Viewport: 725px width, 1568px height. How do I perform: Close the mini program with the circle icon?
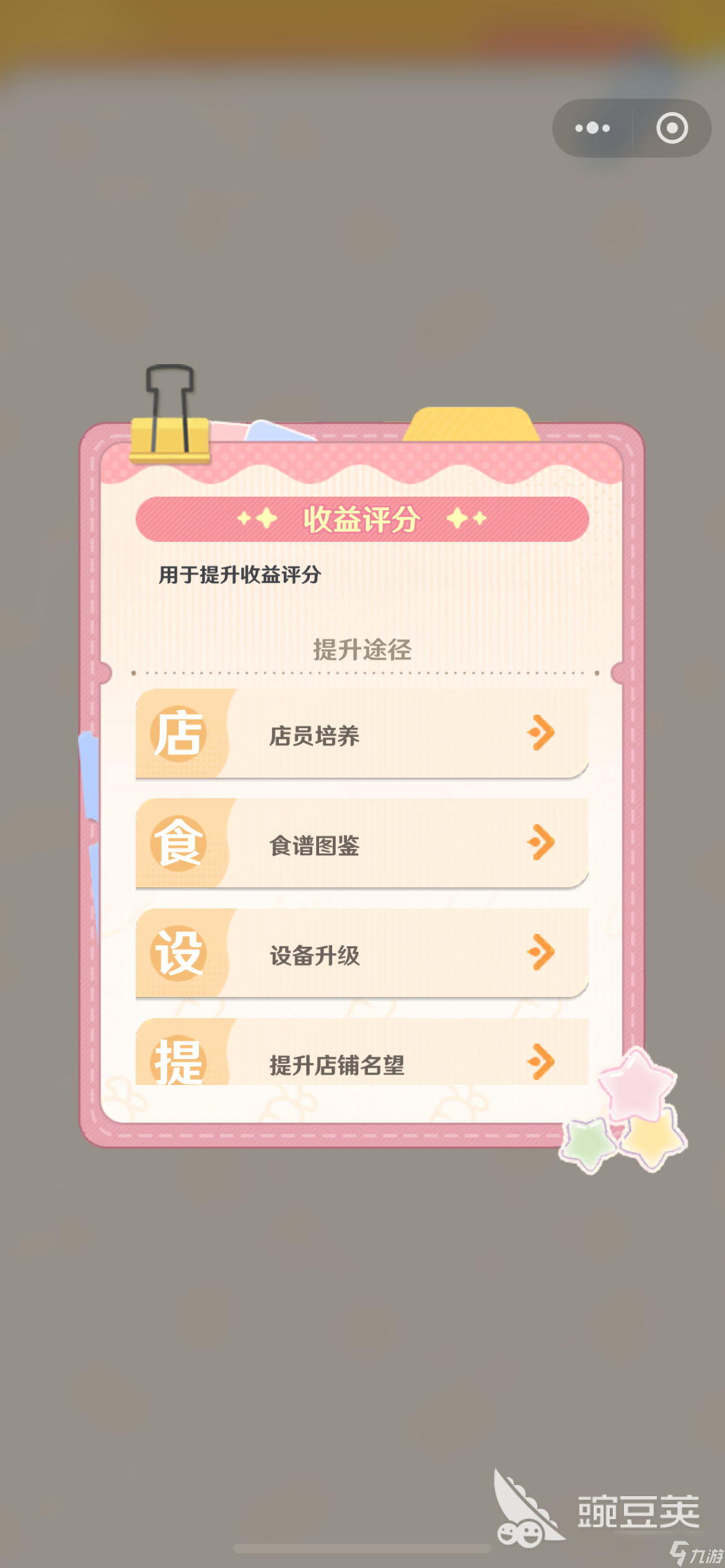coord(672,128)
